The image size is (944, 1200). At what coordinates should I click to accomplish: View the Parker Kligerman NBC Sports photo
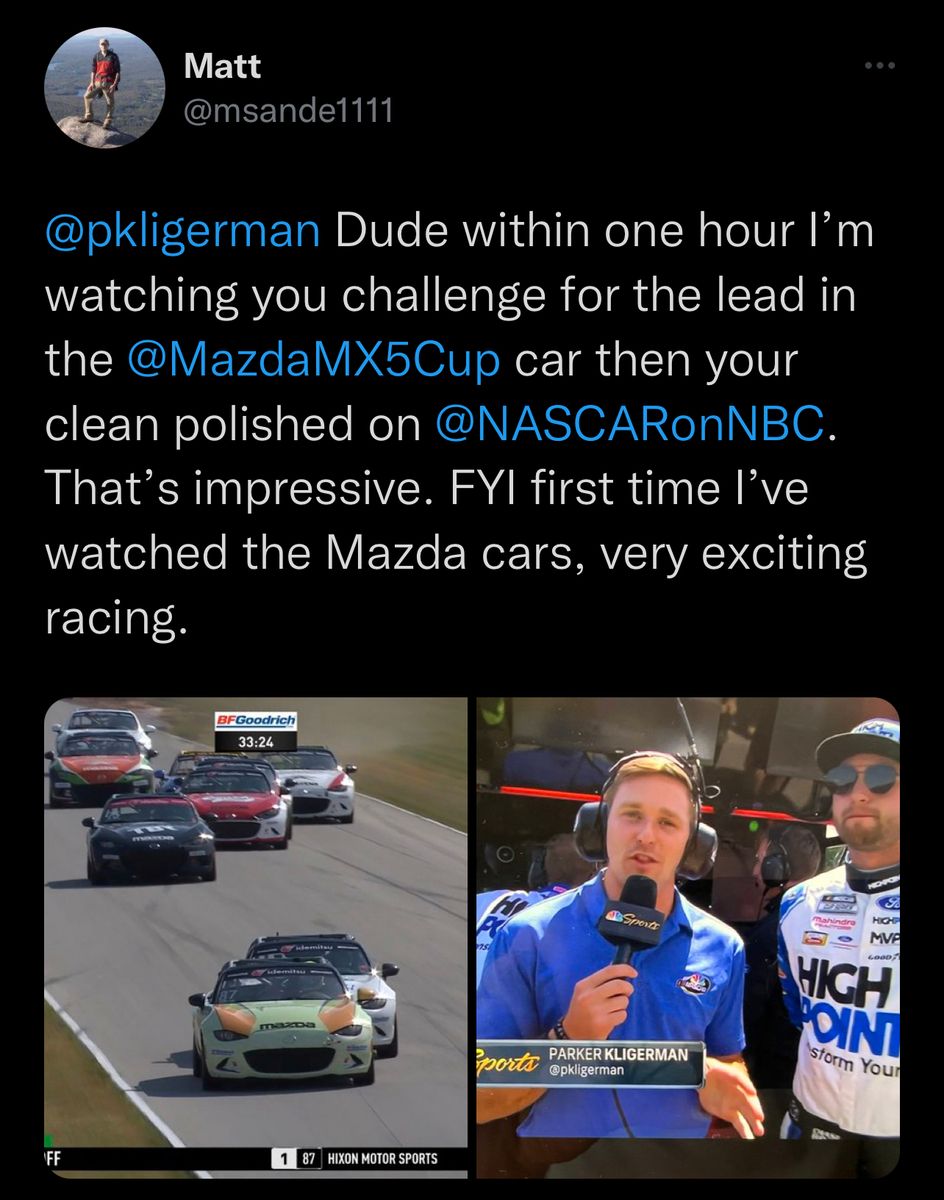click(x=688, y=937)
